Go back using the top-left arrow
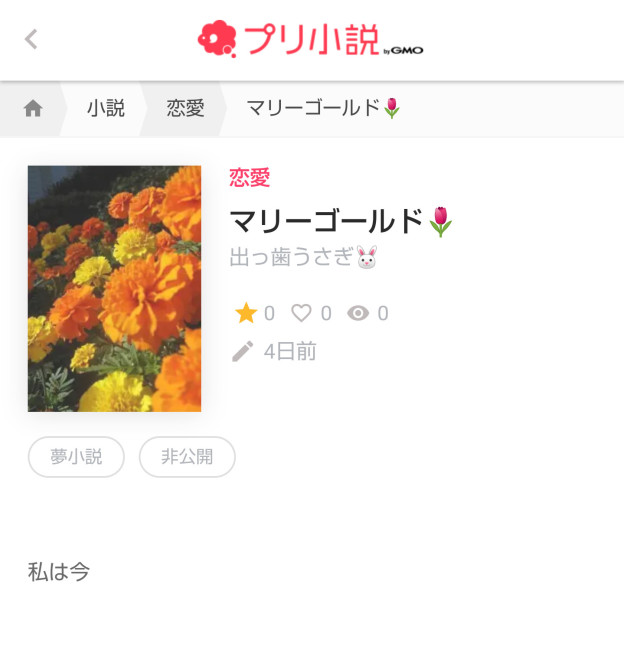 31,39
